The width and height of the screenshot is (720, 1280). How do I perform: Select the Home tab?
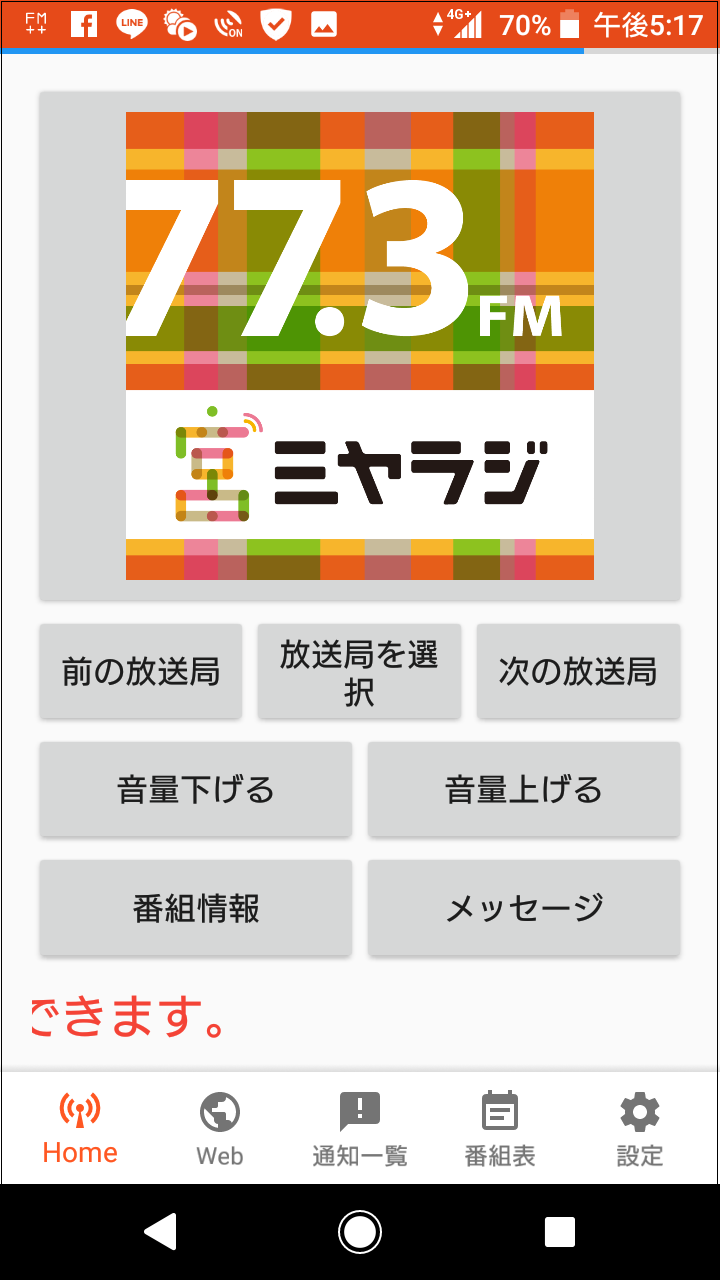80,1130
